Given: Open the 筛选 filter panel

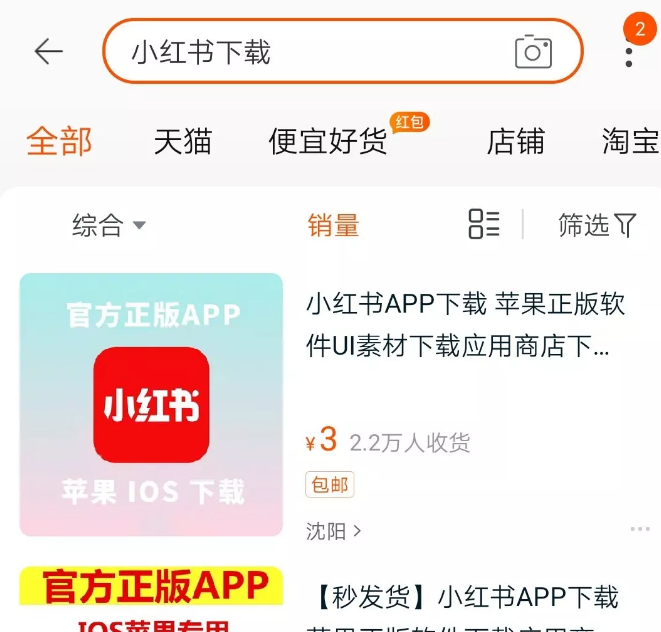Looking at the screenshot, I should click(596, 226).
